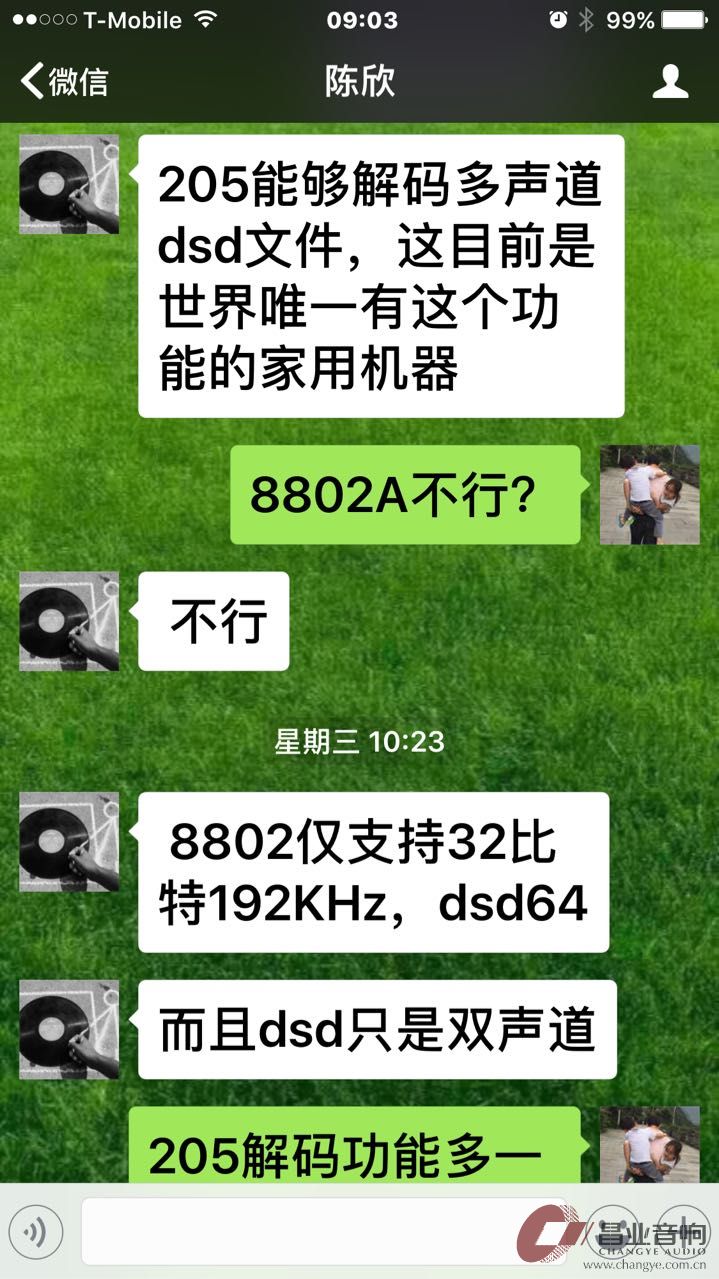This screenshot has width=719, height=1279.
Task: Switch to voice message input
Action: (36, 1230)
